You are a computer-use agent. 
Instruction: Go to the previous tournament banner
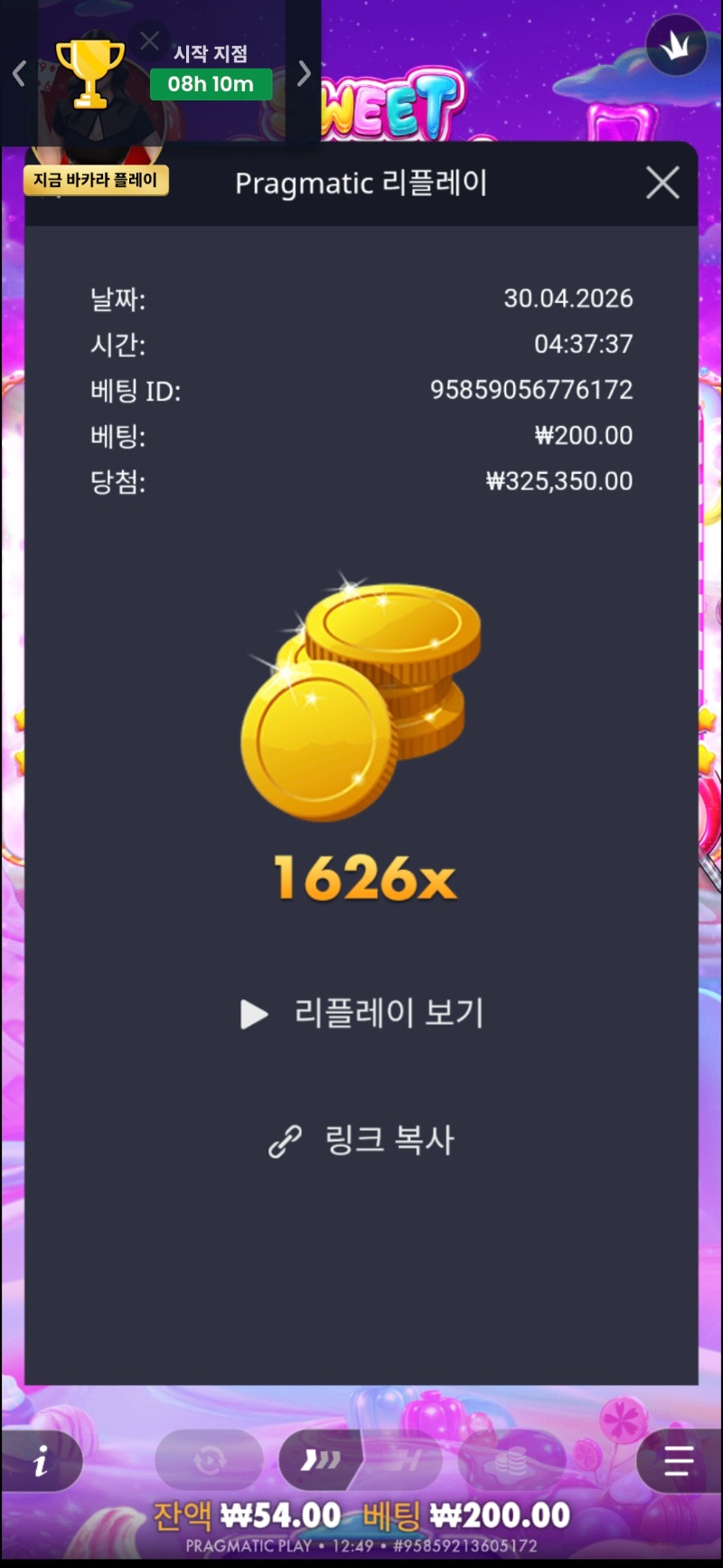point(19,73)
